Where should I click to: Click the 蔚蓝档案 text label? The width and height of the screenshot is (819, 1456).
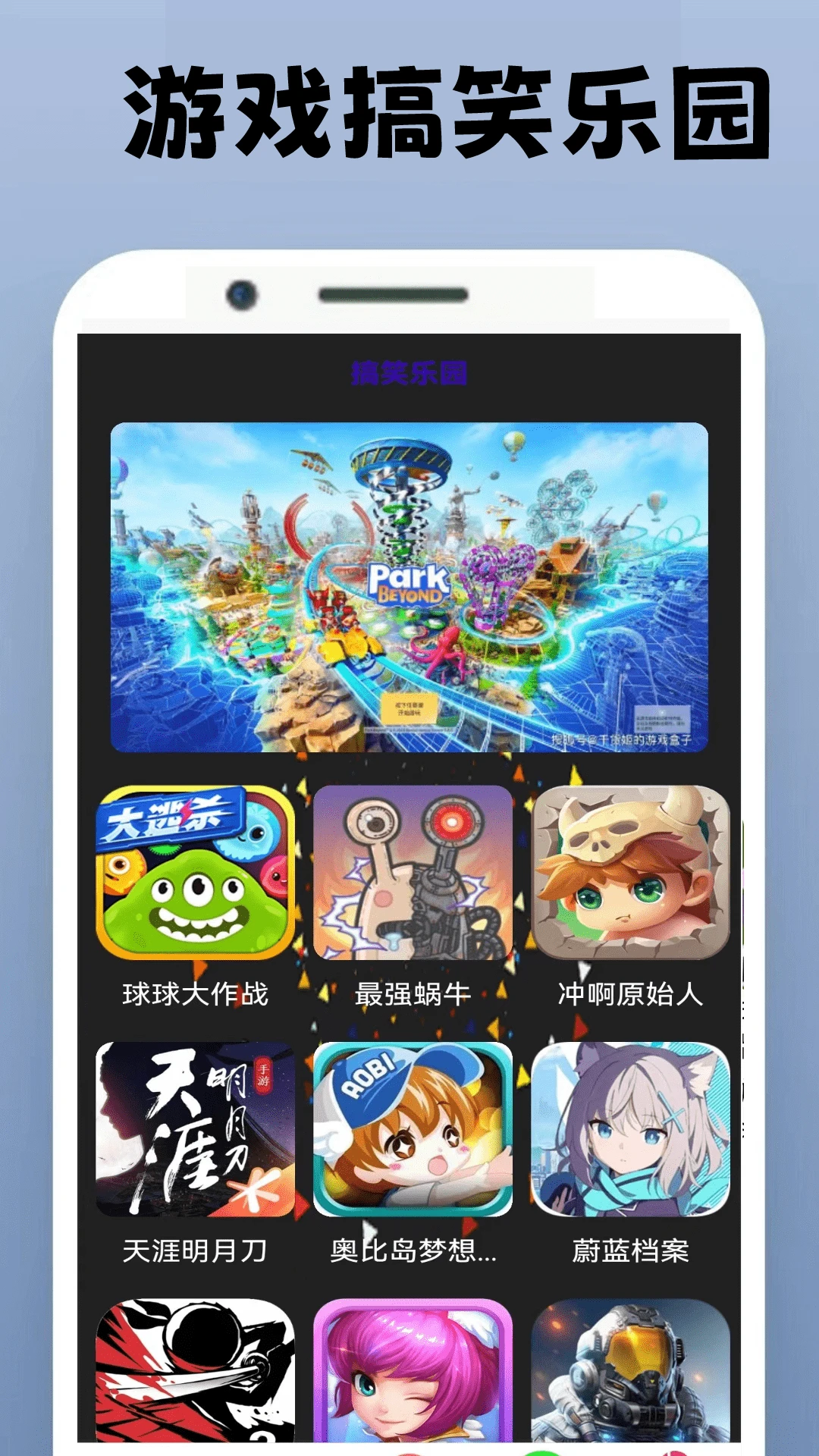[628, 1246]
